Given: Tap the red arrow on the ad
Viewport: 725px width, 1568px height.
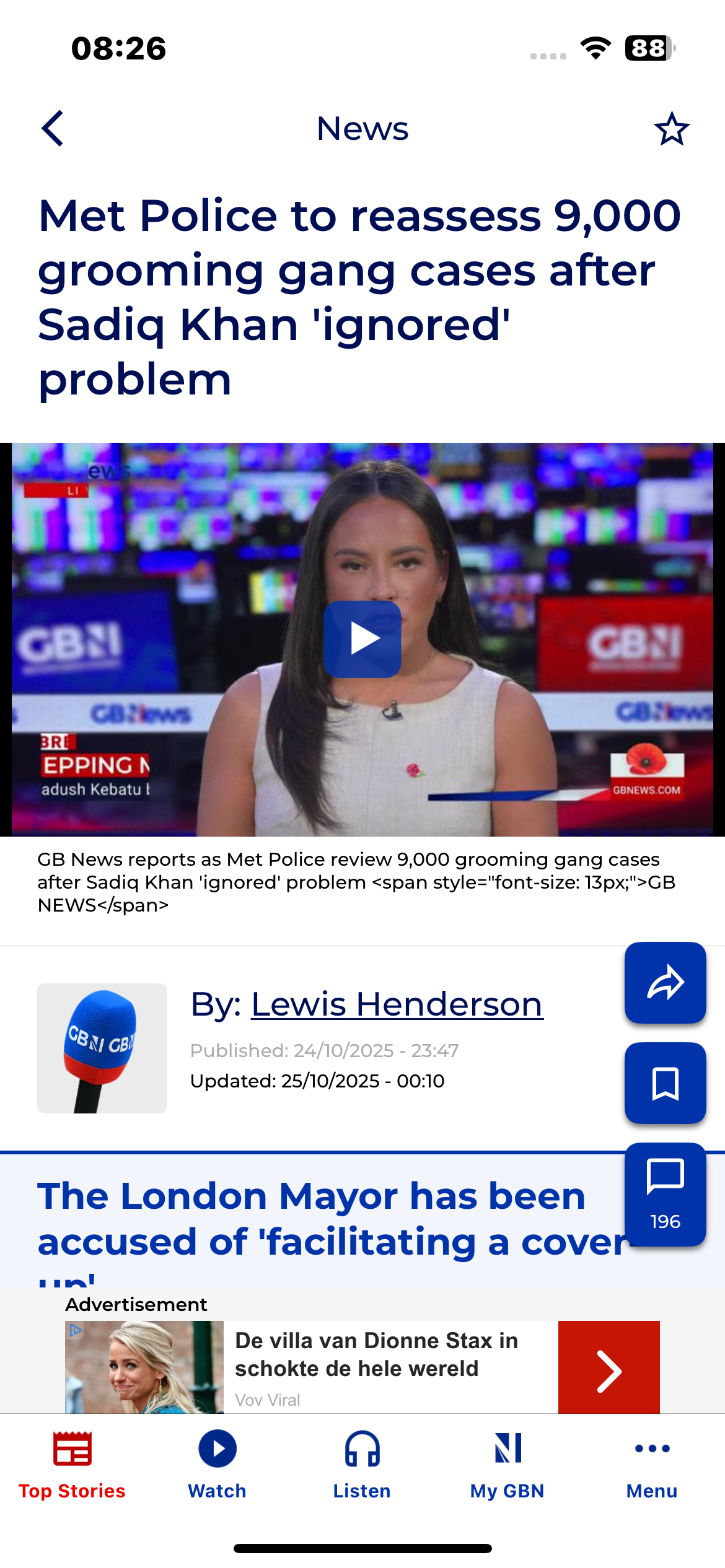Looking at the screenshot, I should coord(609,1367).
